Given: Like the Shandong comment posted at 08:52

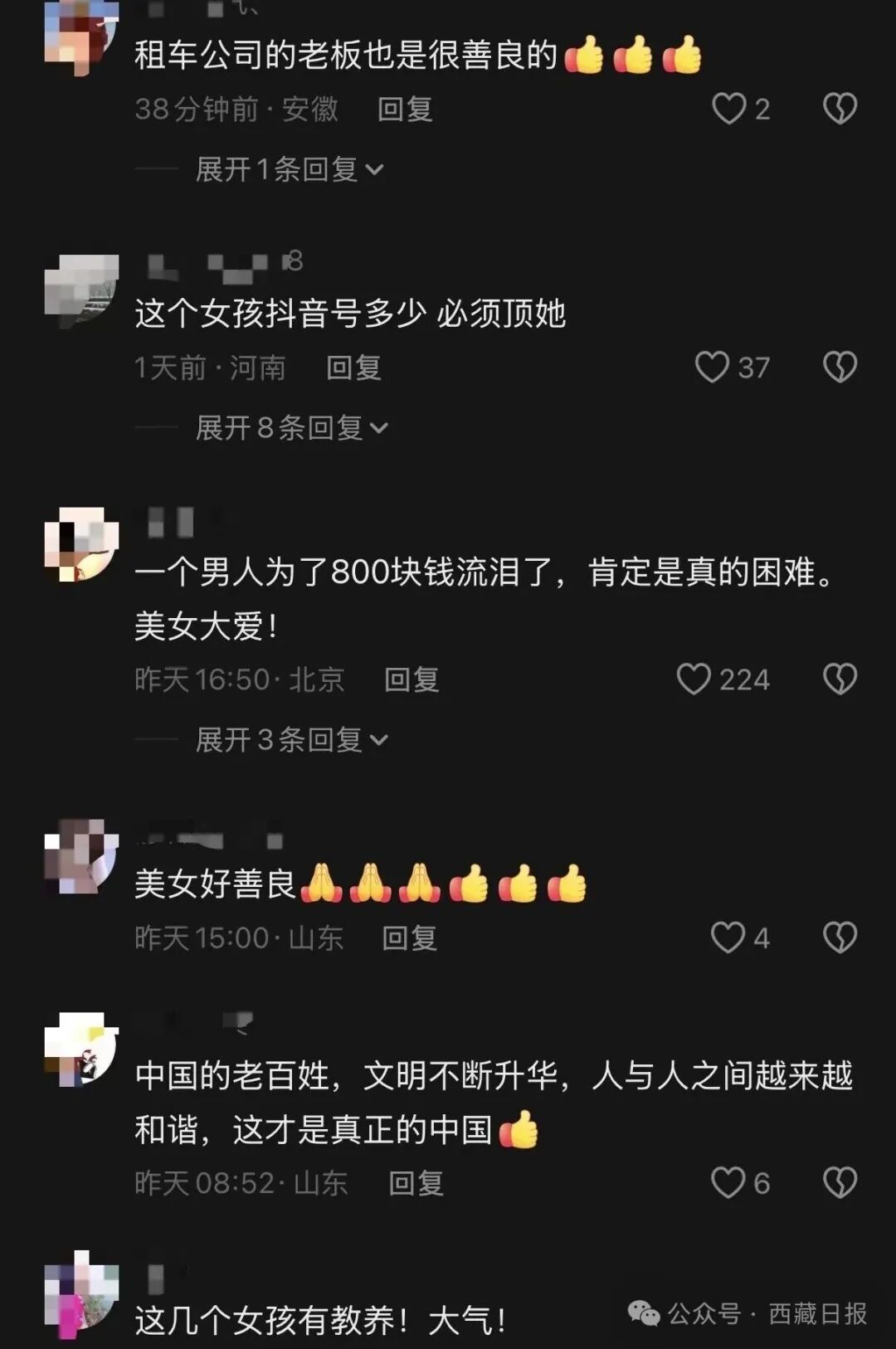Looking at the screenshot, I should click(728, 1182).
